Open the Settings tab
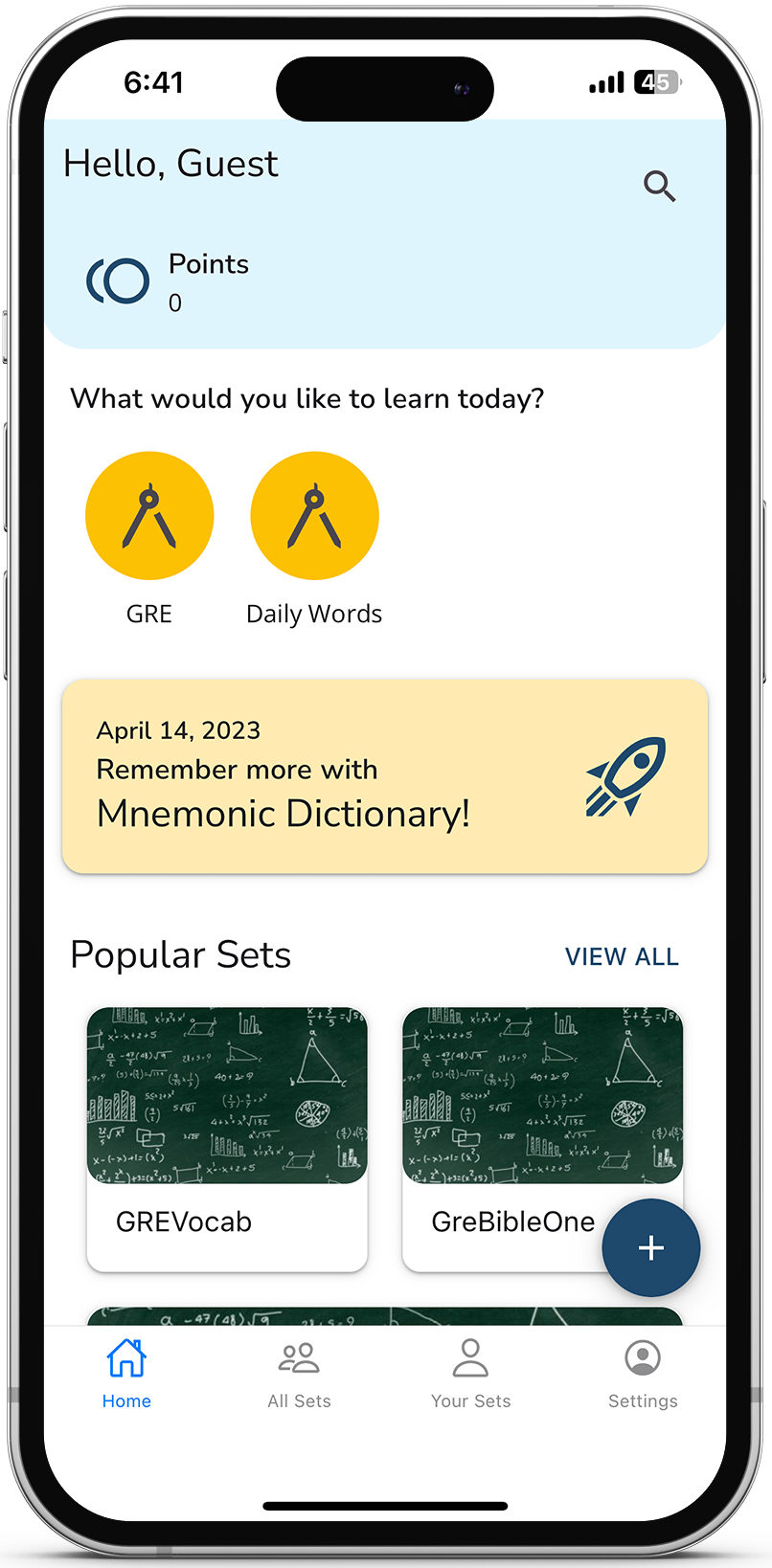The height and width of the screenshot is (1568, 772). tap(643, 1375)
